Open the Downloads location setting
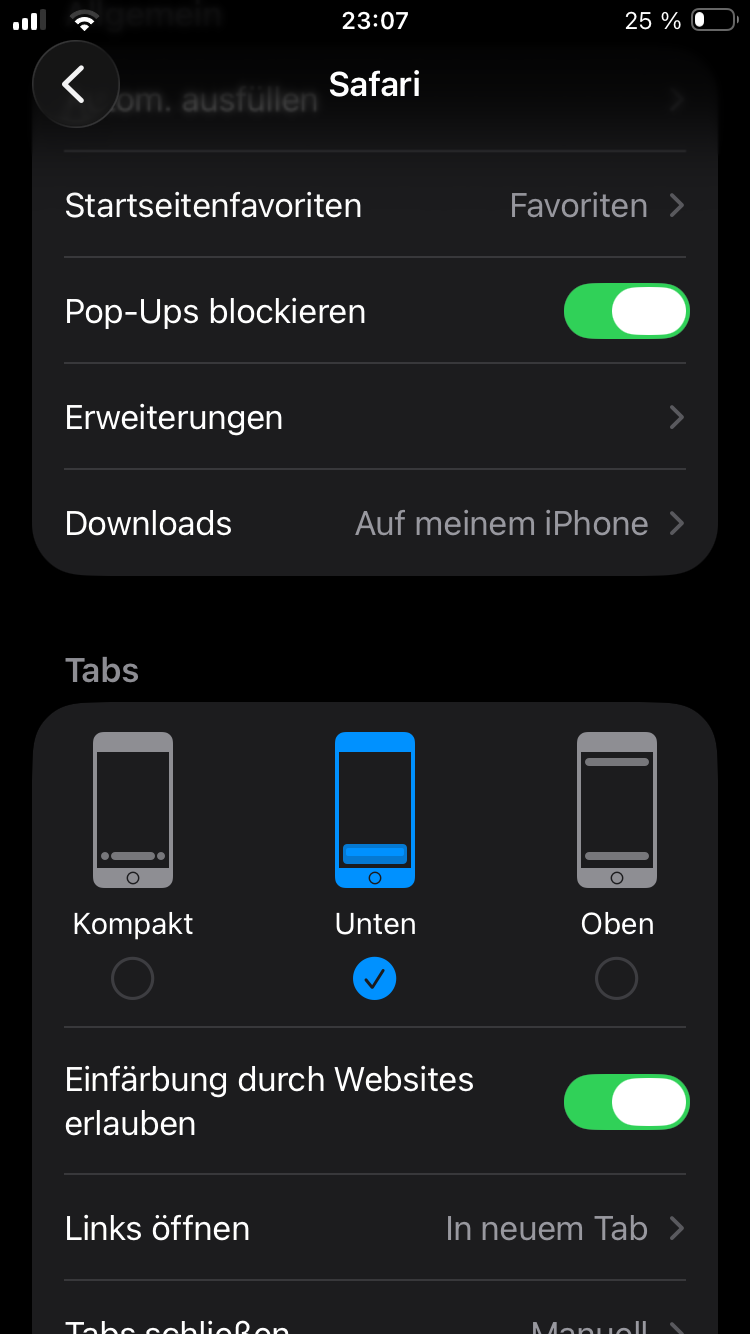The height and width of the screenshot is (1334, 750). click(x=375, y=523)
